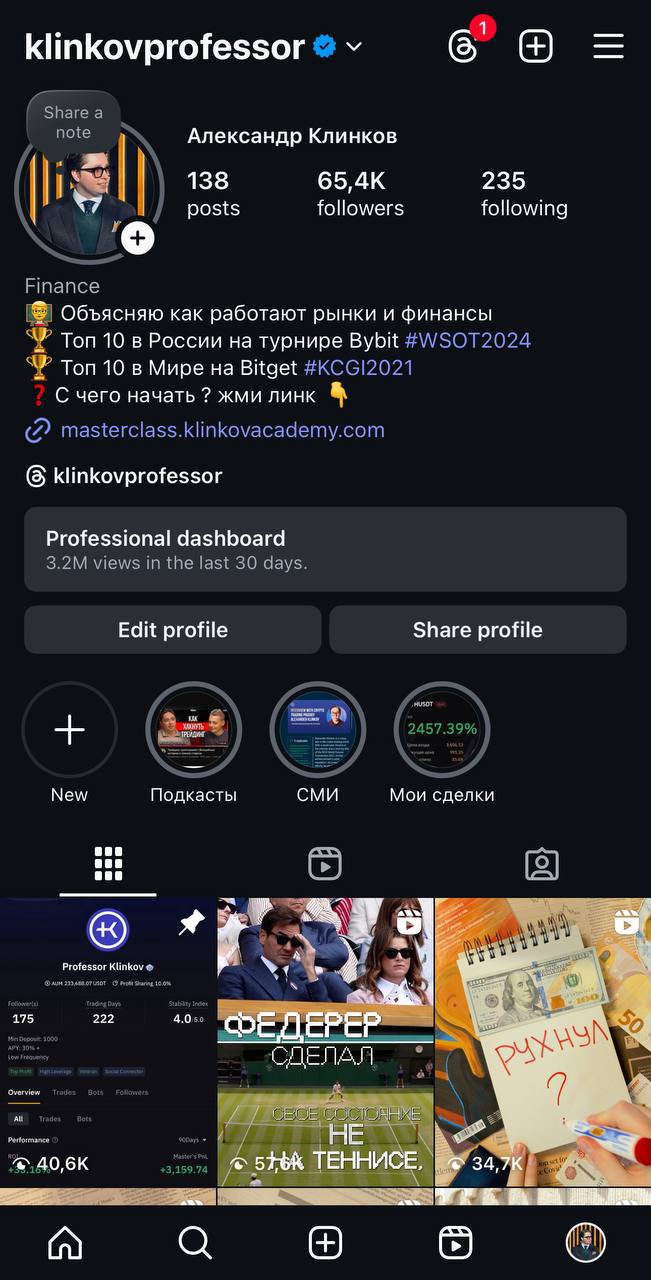Open the Мои сделки highlight

point(441,730)
